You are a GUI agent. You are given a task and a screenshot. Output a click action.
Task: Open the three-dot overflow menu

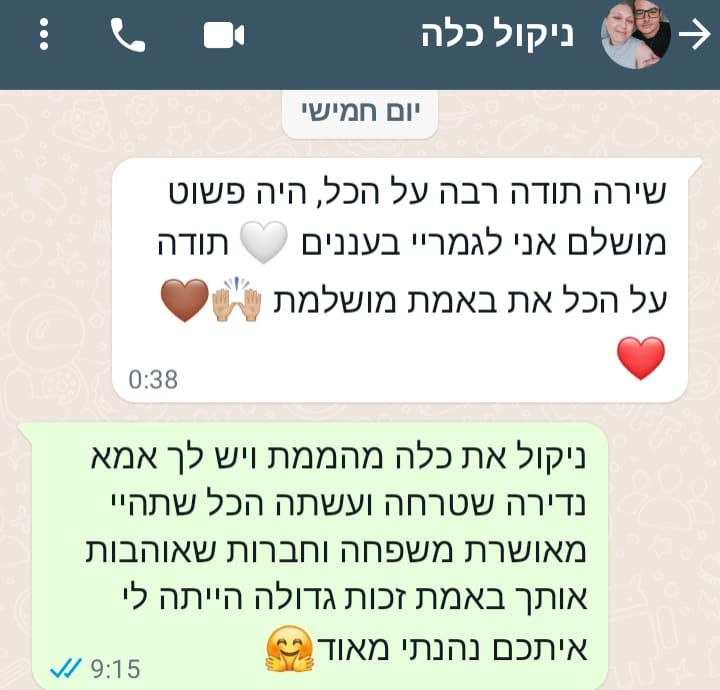(x=43, y=36)
